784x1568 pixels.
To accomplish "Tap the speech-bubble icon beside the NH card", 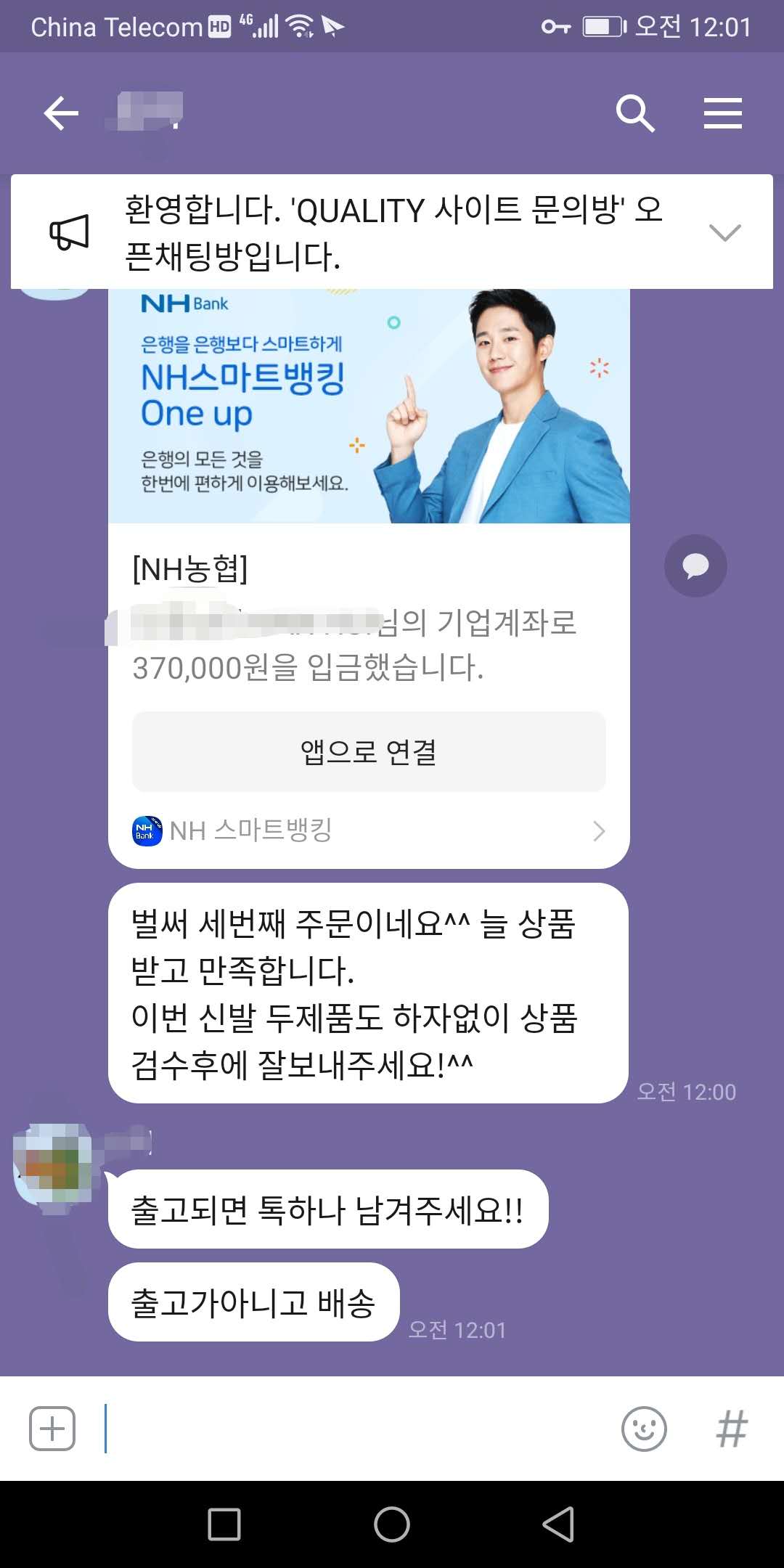I will pyautogui.click(x=695, y=566).
